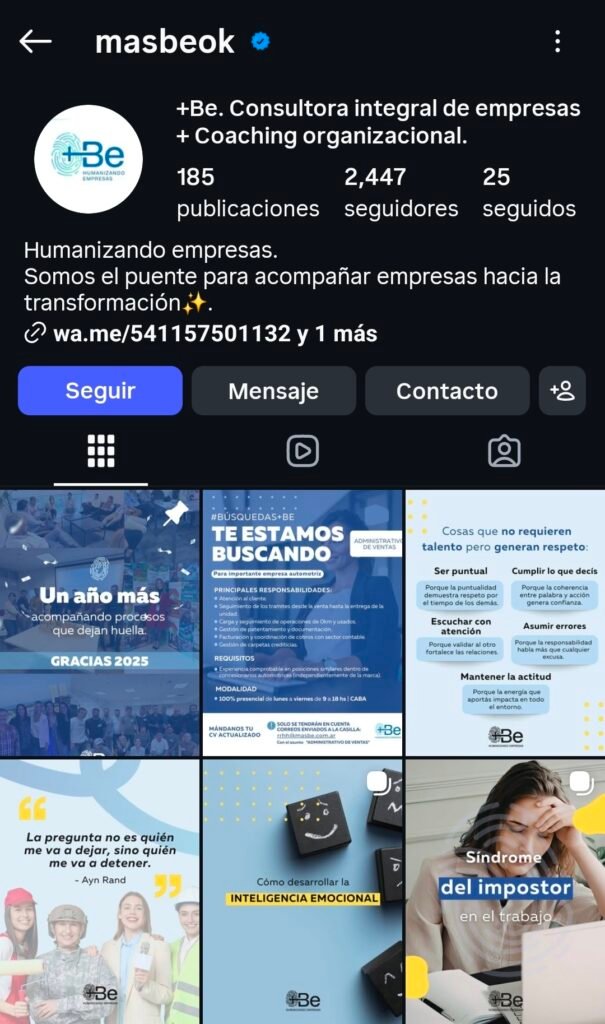
Task: Open the pinned "Un año más" post
Action: pos(100,622)
